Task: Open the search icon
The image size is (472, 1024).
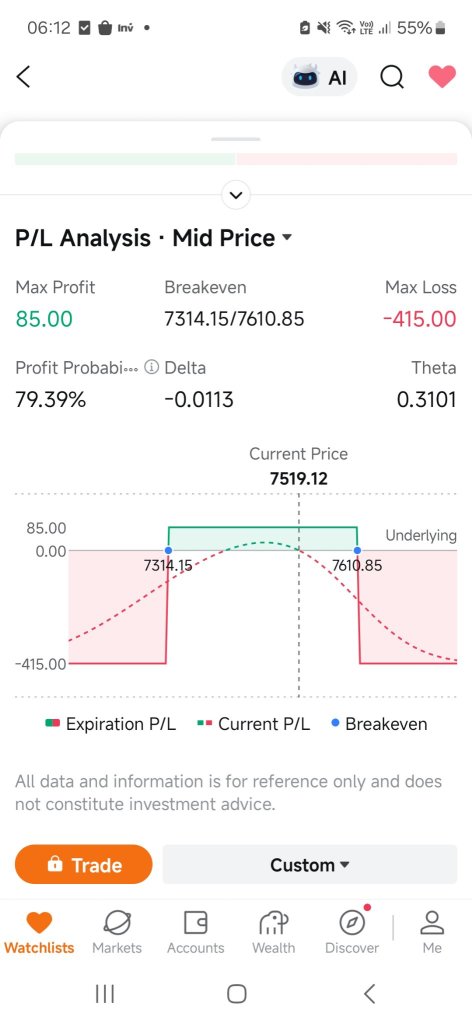Action: point(392,78)
